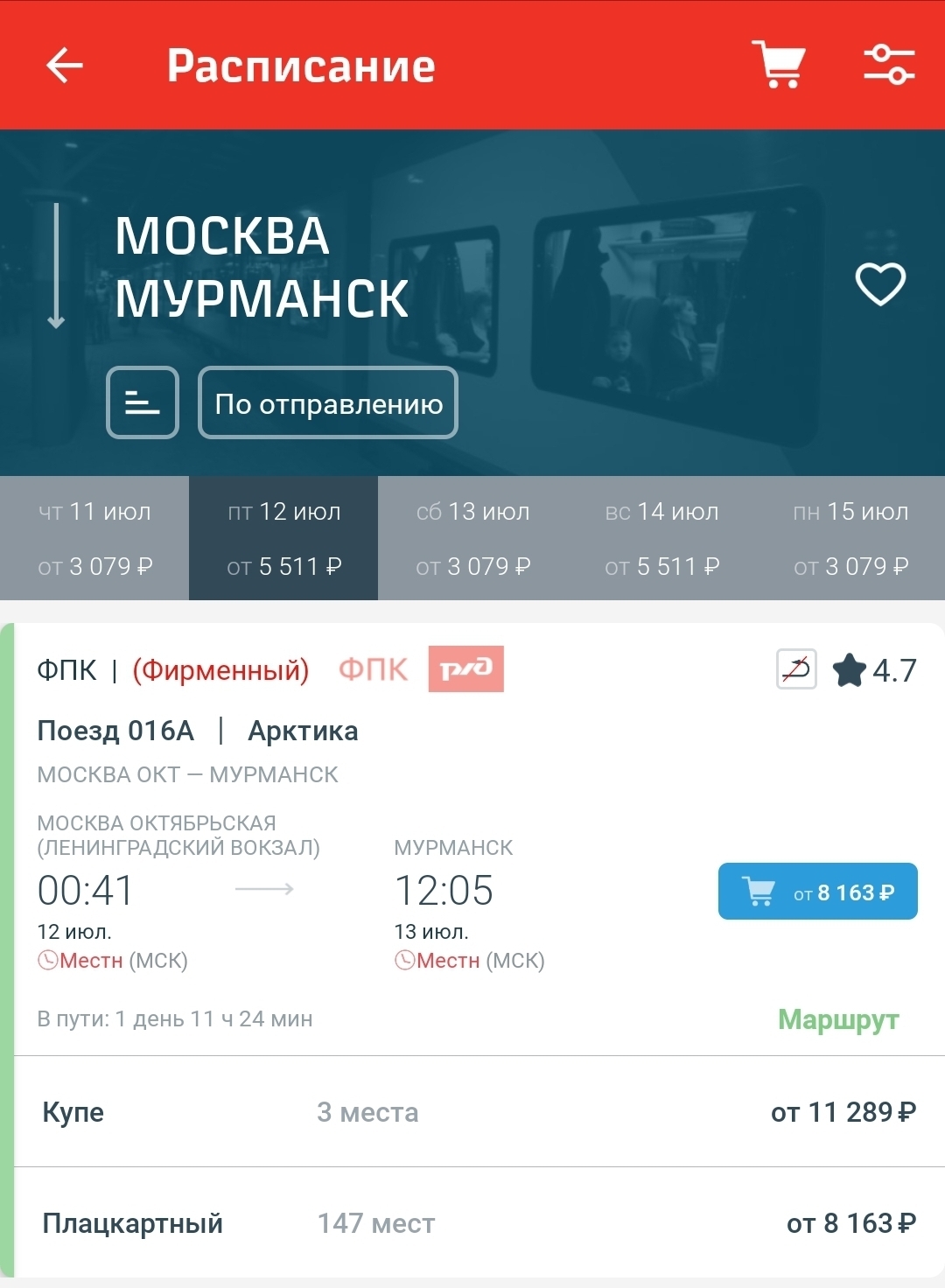Select the date чт 11 июл
This screenshot has width=945, height=1288.
(x=94, y=538)
